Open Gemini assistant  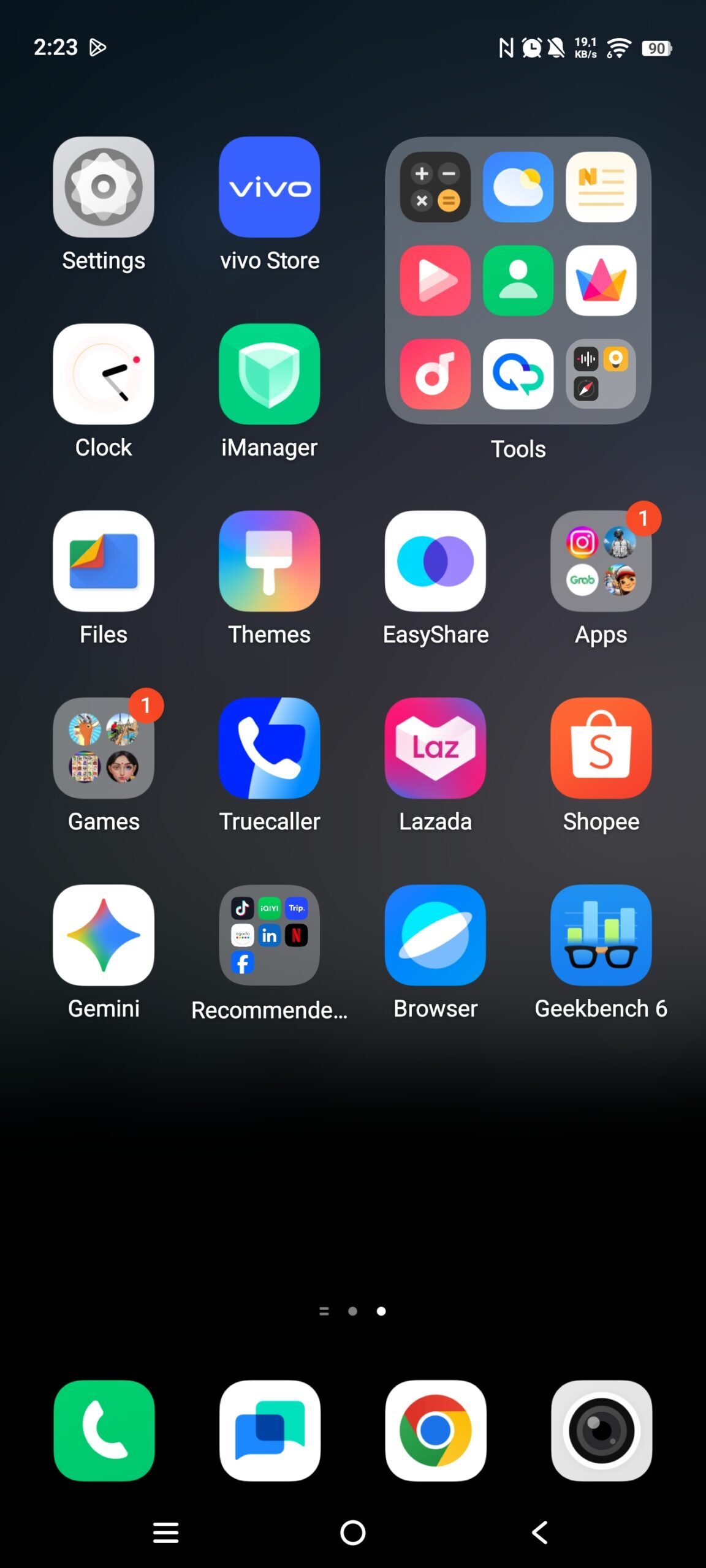tap(104, 935)
